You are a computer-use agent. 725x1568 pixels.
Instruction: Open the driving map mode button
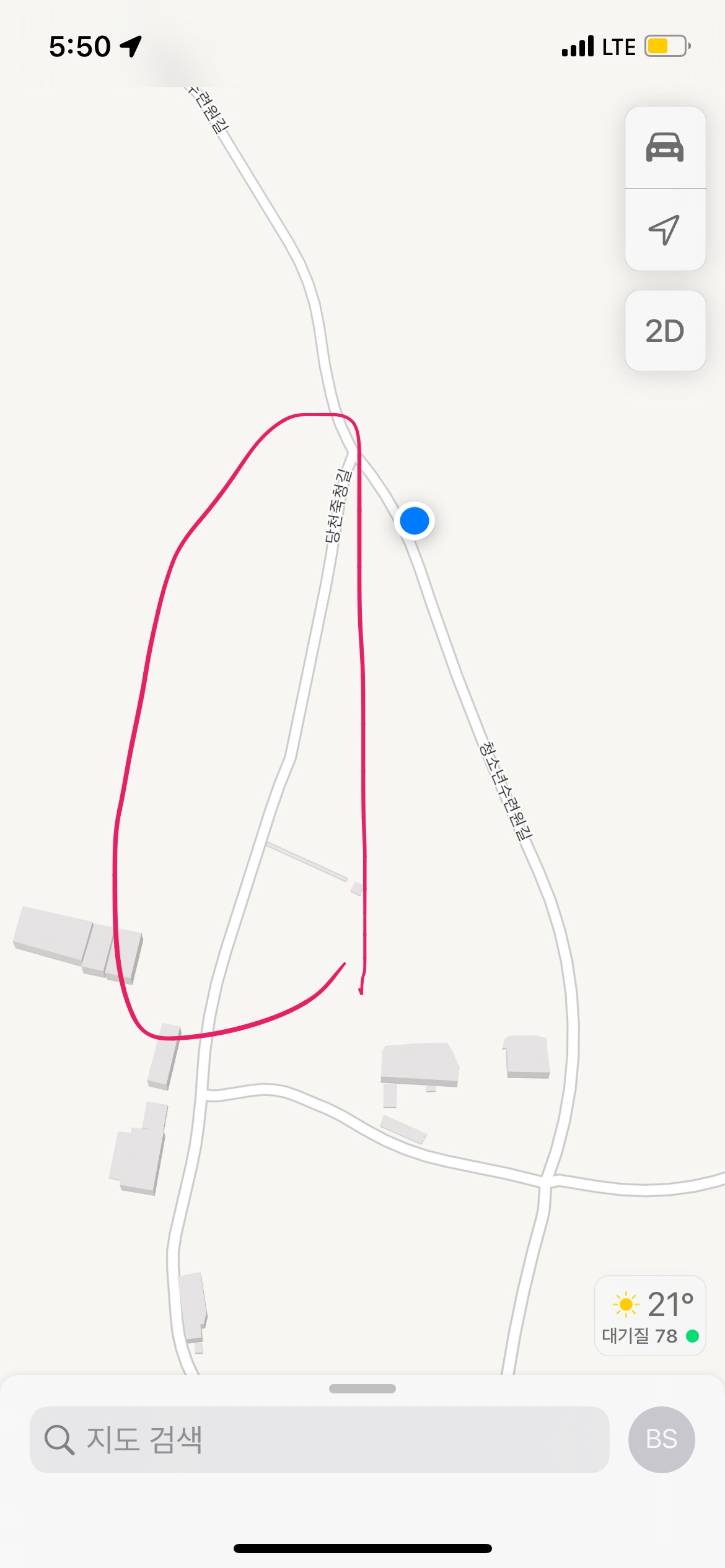click(x=665, y=147)
